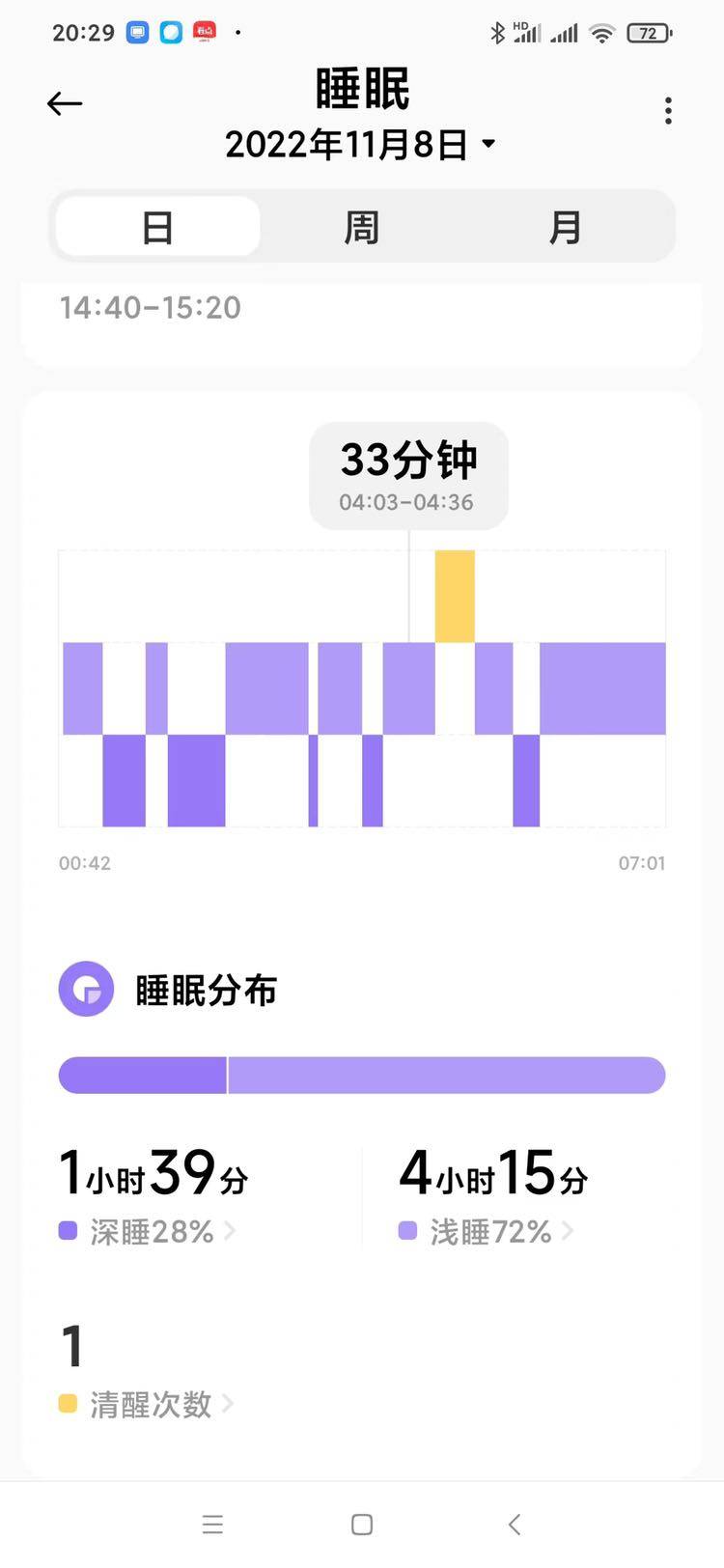Open 浅睡72% light sleep details
Viewport: 724px width, 1568px height.
[x=490, y=1232]
